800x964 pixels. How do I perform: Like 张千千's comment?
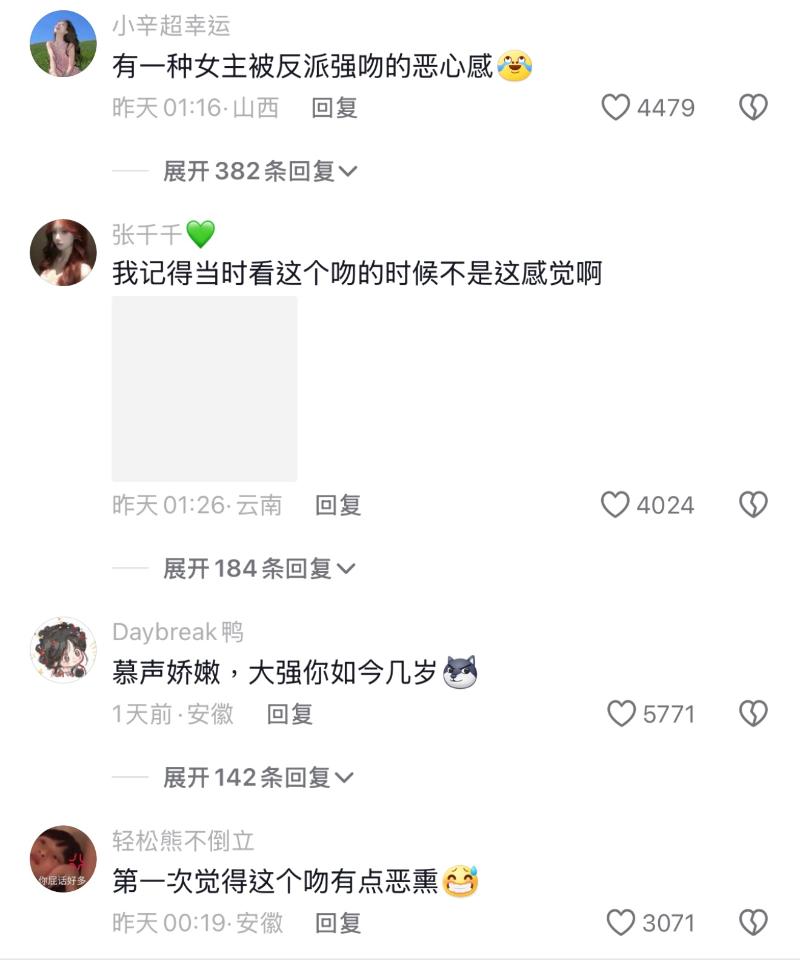pos(616,505)
